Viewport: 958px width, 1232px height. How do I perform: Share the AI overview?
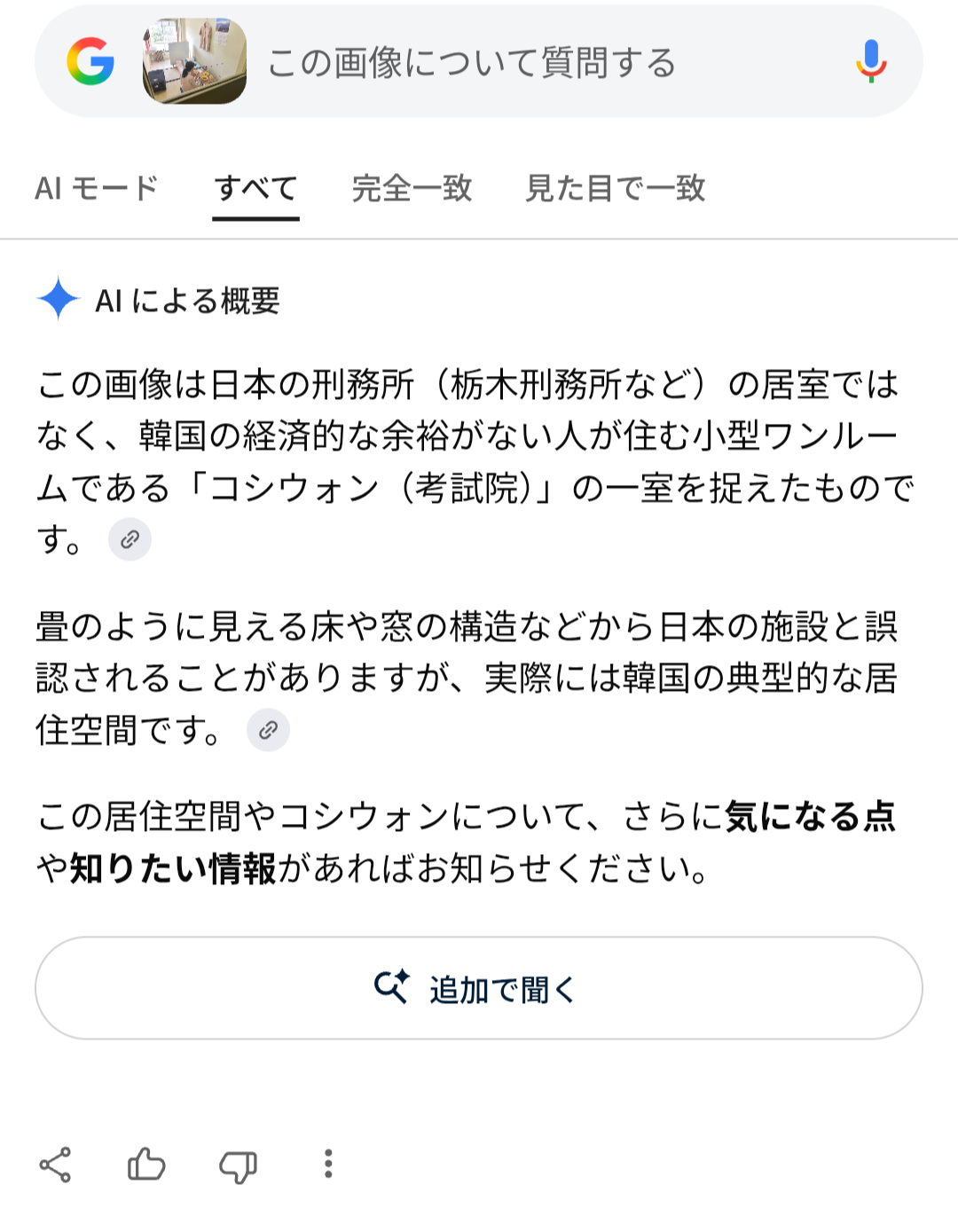pos(55,1165)
